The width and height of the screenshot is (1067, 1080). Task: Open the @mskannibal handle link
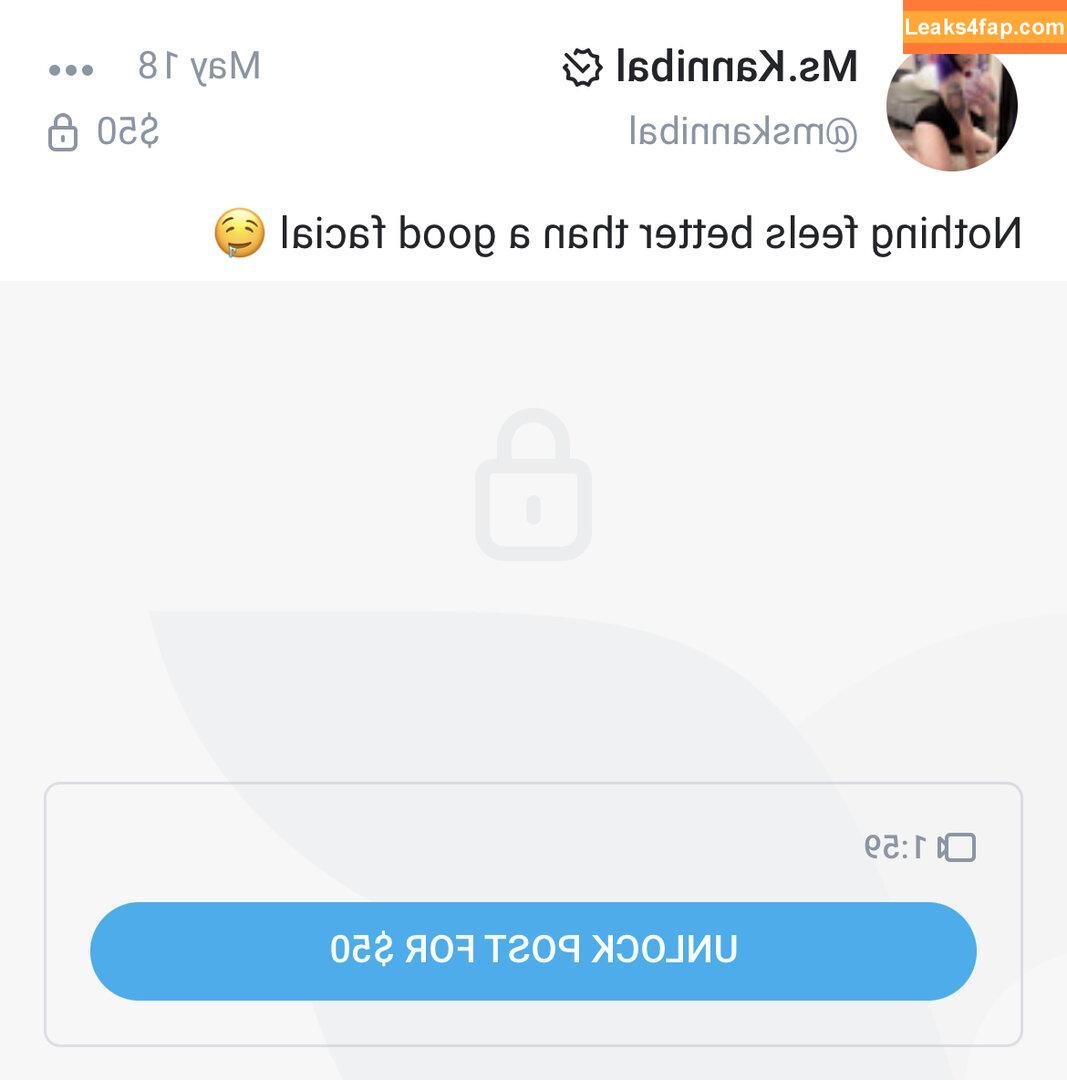coord(743,132)
